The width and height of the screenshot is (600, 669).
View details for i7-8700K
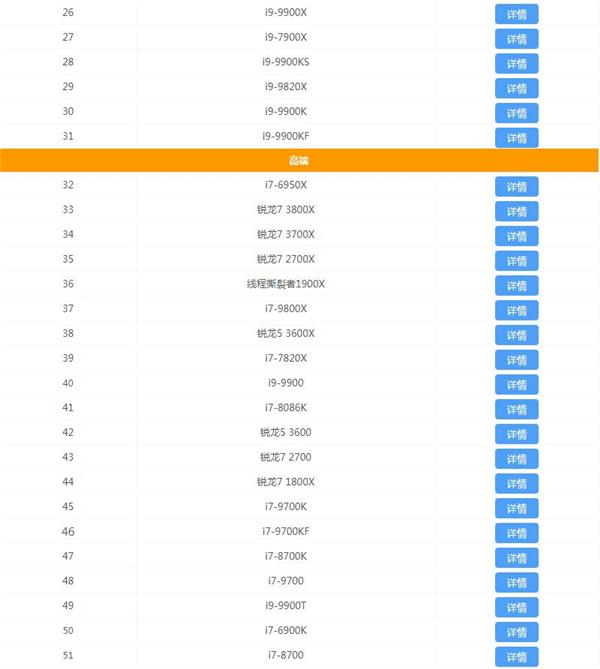(x=516, y=557)
